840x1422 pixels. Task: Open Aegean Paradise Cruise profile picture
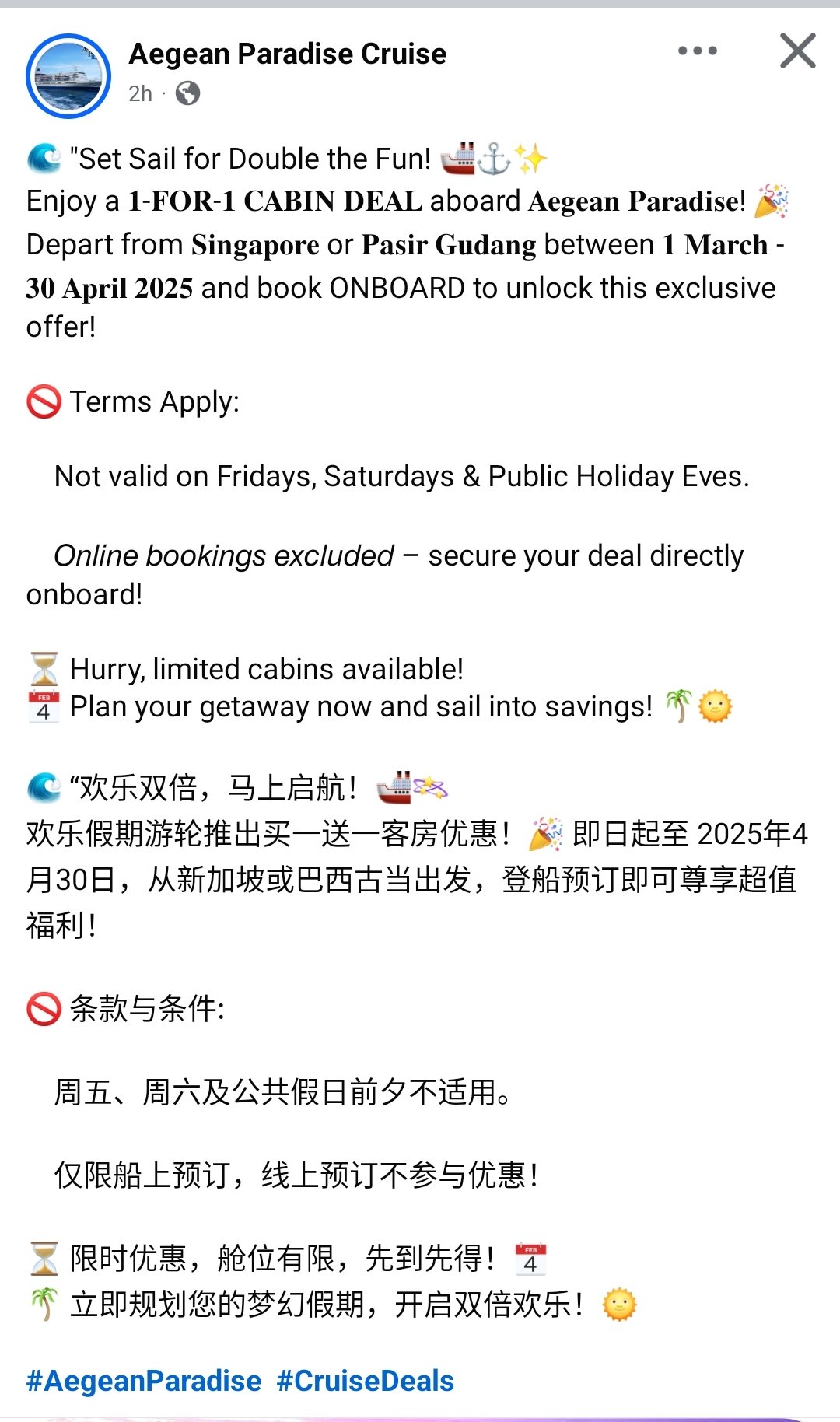point(68,76)
